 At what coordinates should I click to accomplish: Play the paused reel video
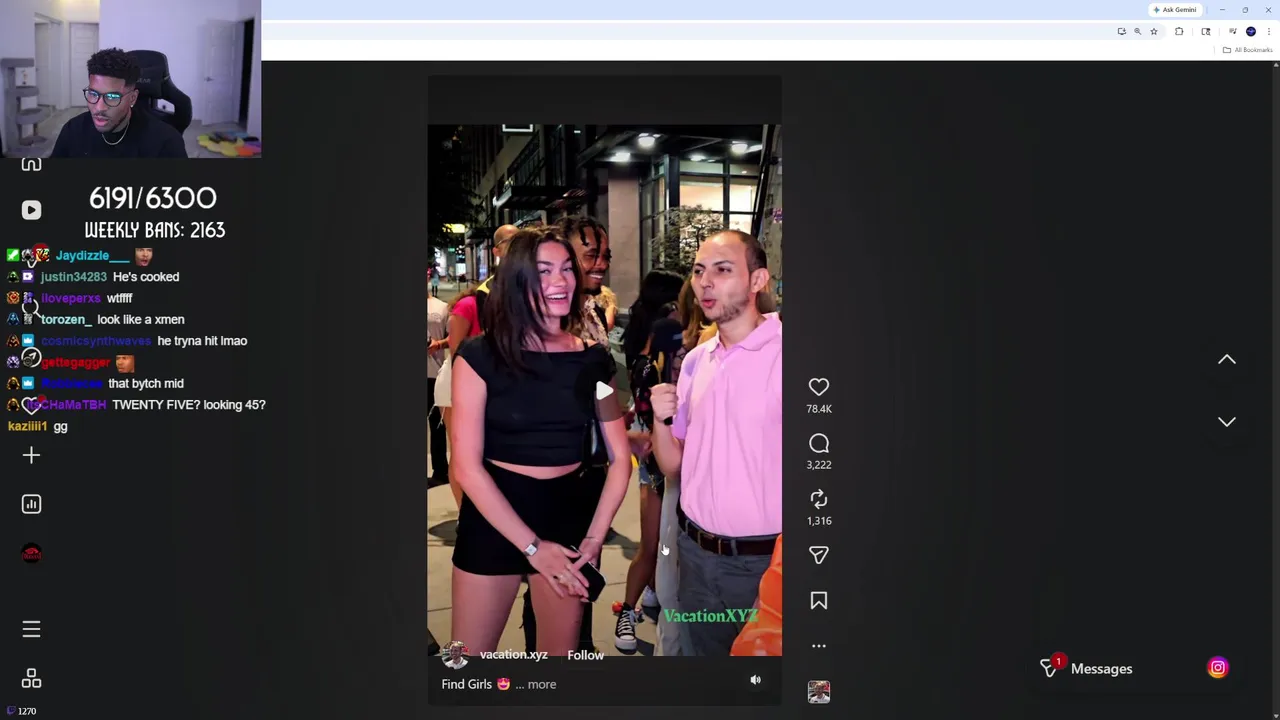coord(604,391)
